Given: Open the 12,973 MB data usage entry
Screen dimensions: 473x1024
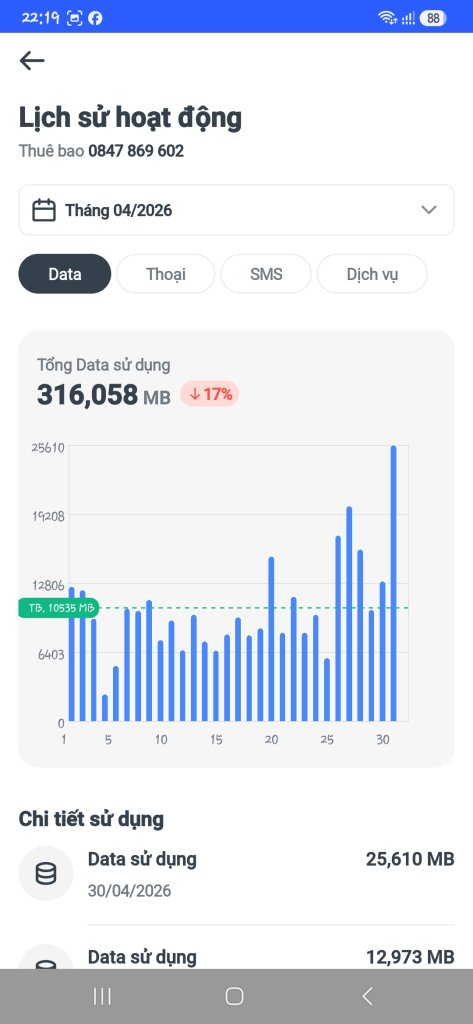Looking at the screenshot, I should (x=236, y=957).
